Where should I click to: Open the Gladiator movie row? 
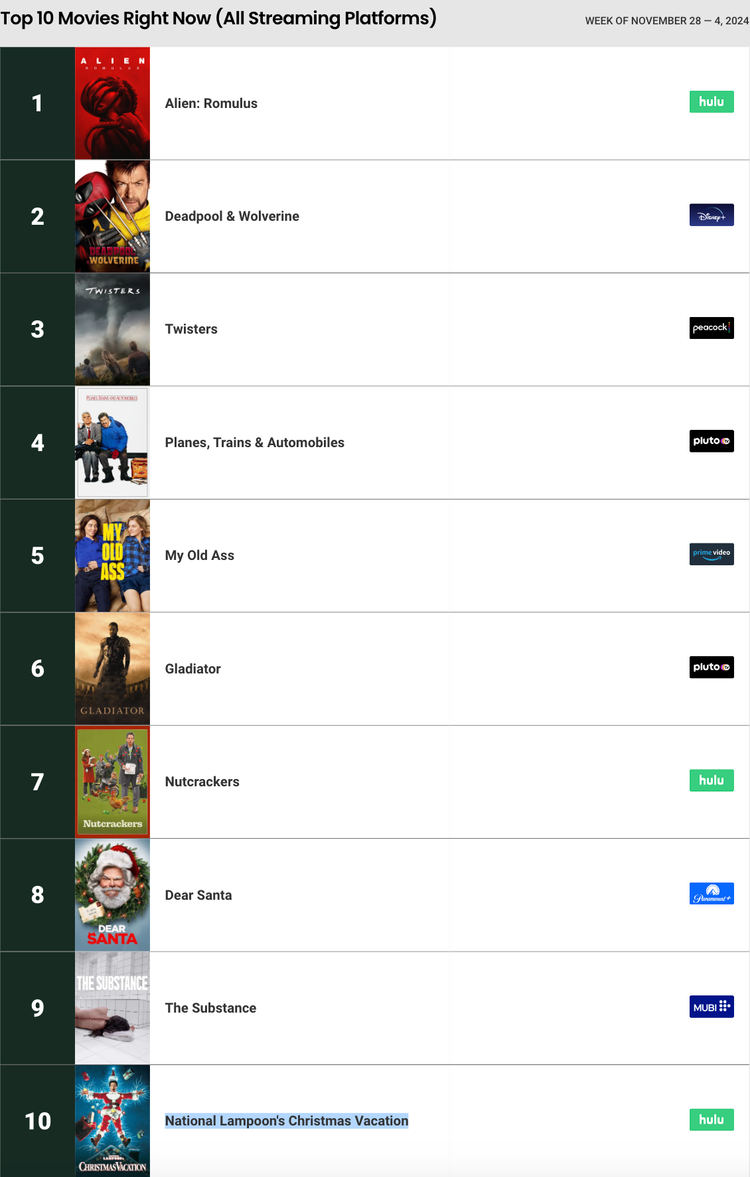click(193, 668)
